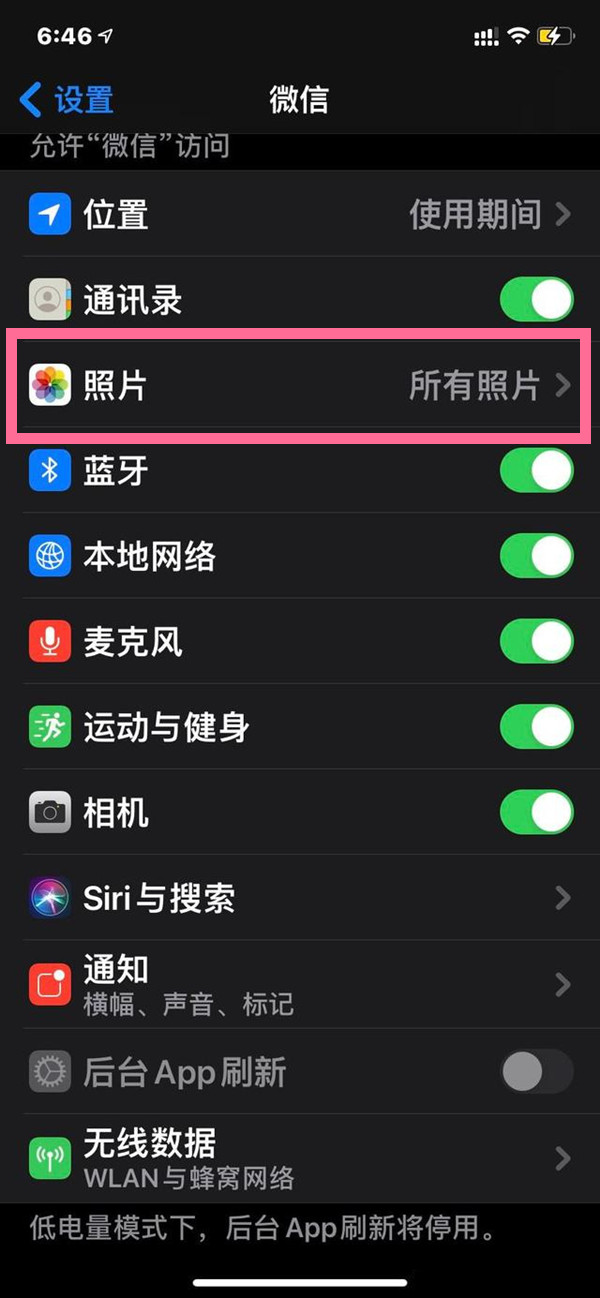Toggle 后台App刷新 switch

pyautogui.click(x=536, y=1073)
